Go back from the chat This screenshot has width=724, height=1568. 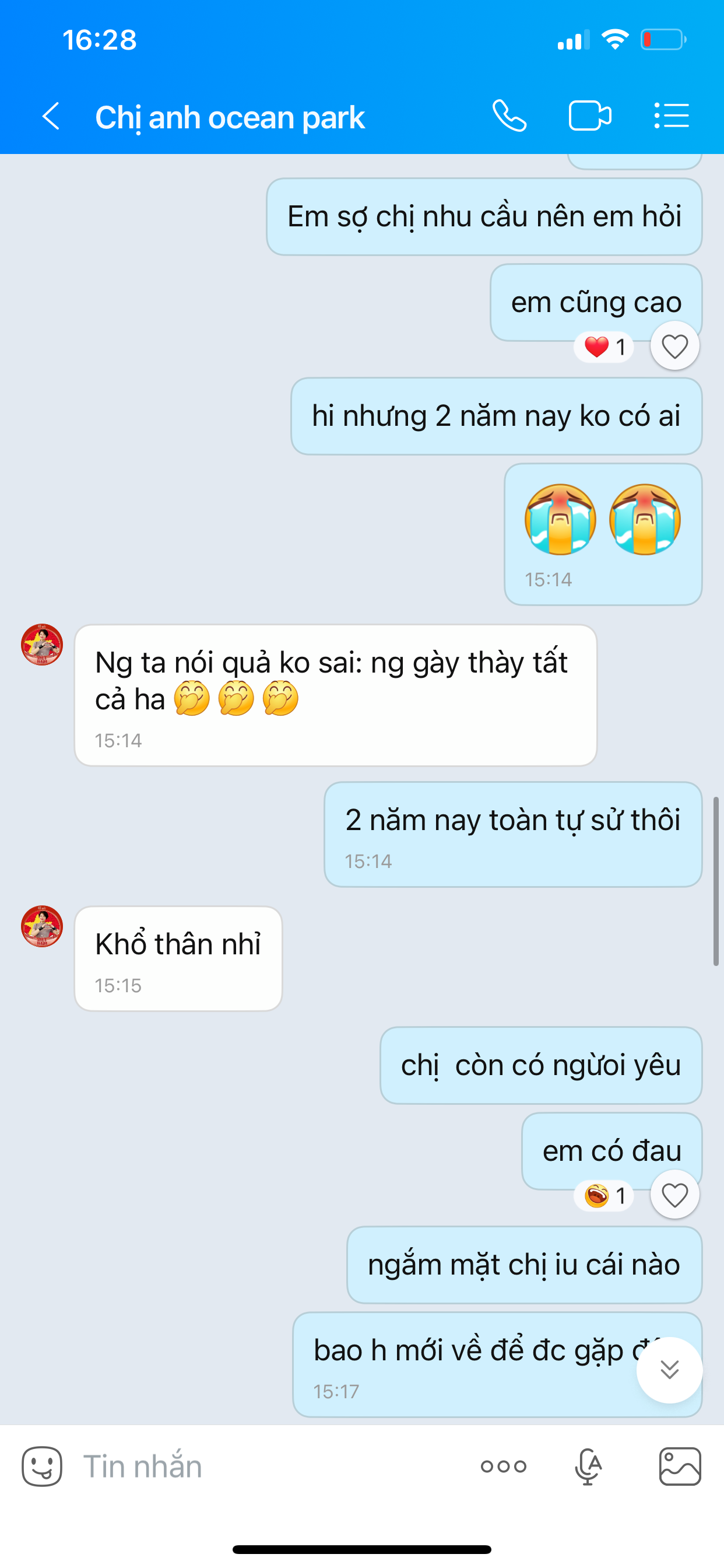point(51,116)
